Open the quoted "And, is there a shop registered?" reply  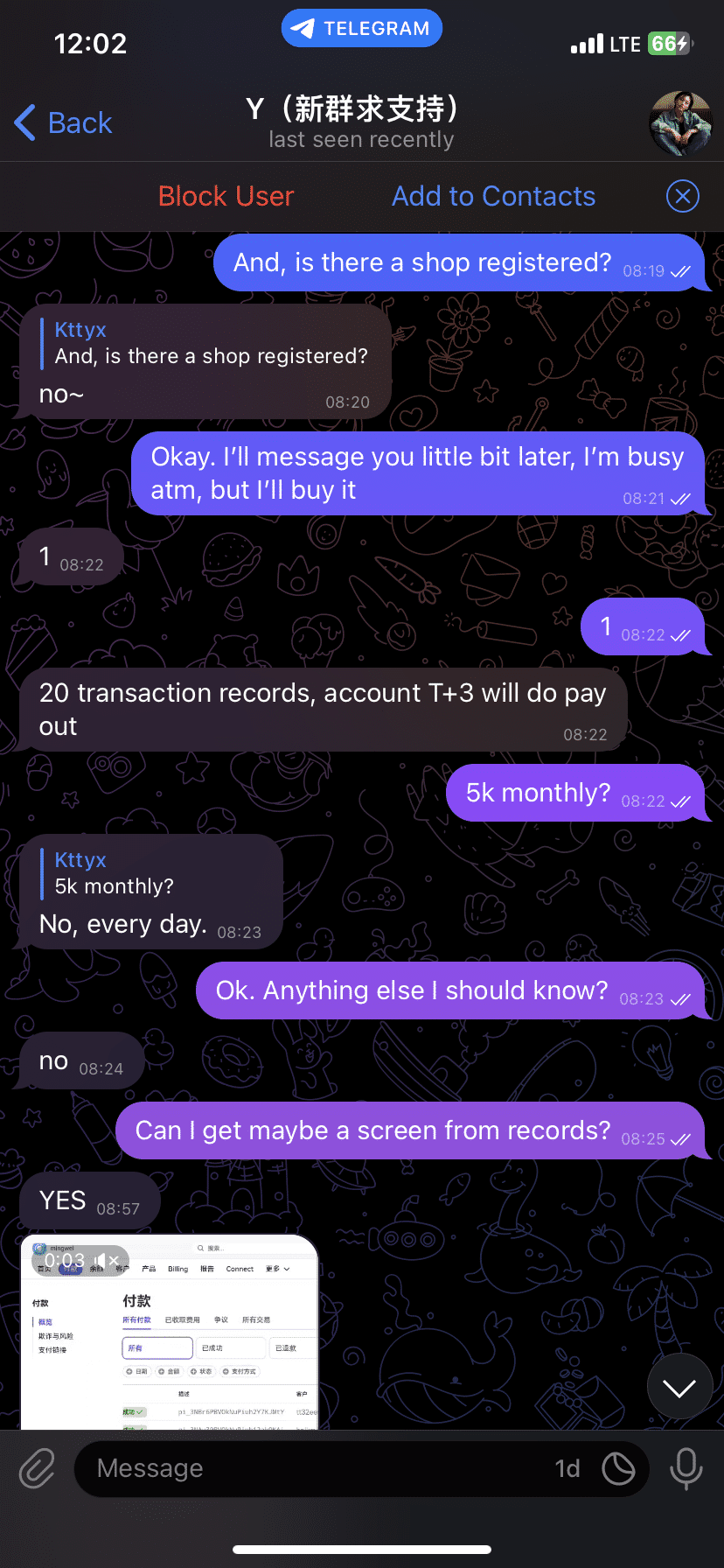210,344
